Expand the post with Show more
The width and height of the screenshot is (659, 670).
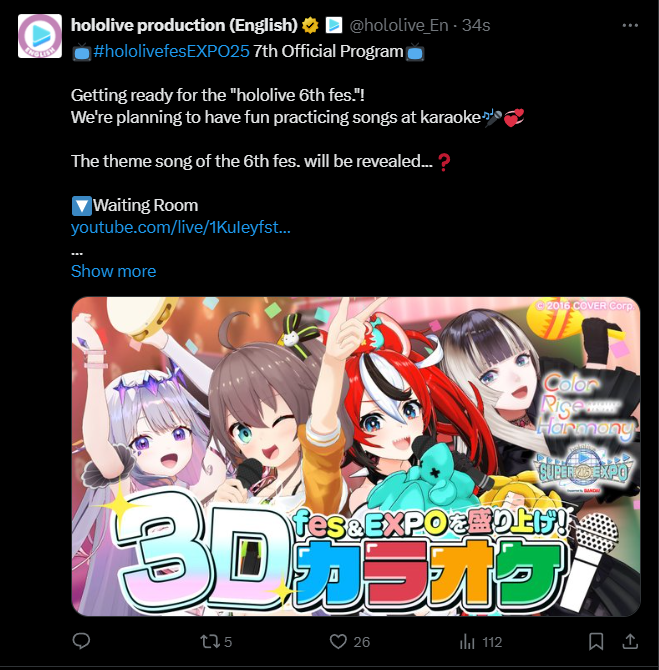[113, 271]
